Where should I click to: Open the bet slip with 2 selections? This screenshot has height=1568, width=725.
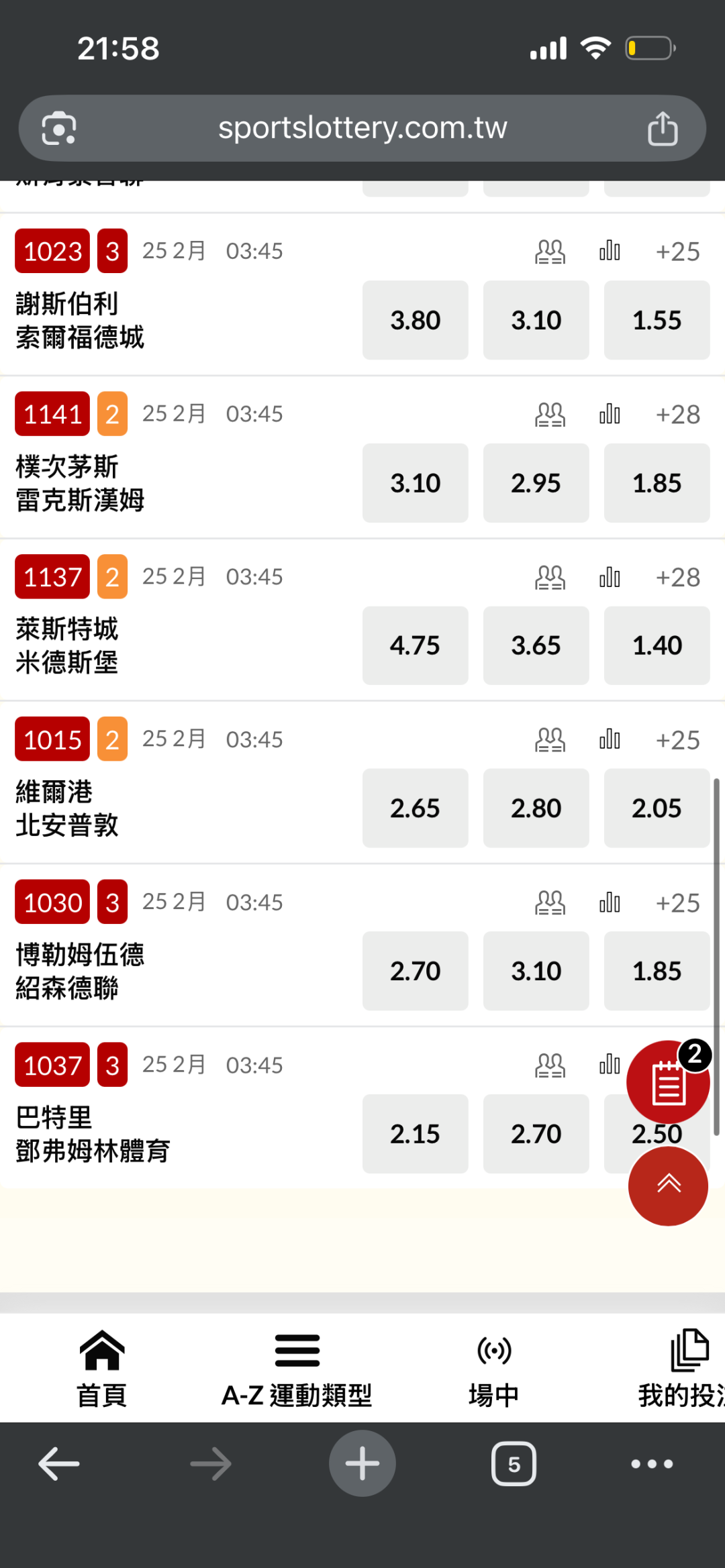point(667,1082)
